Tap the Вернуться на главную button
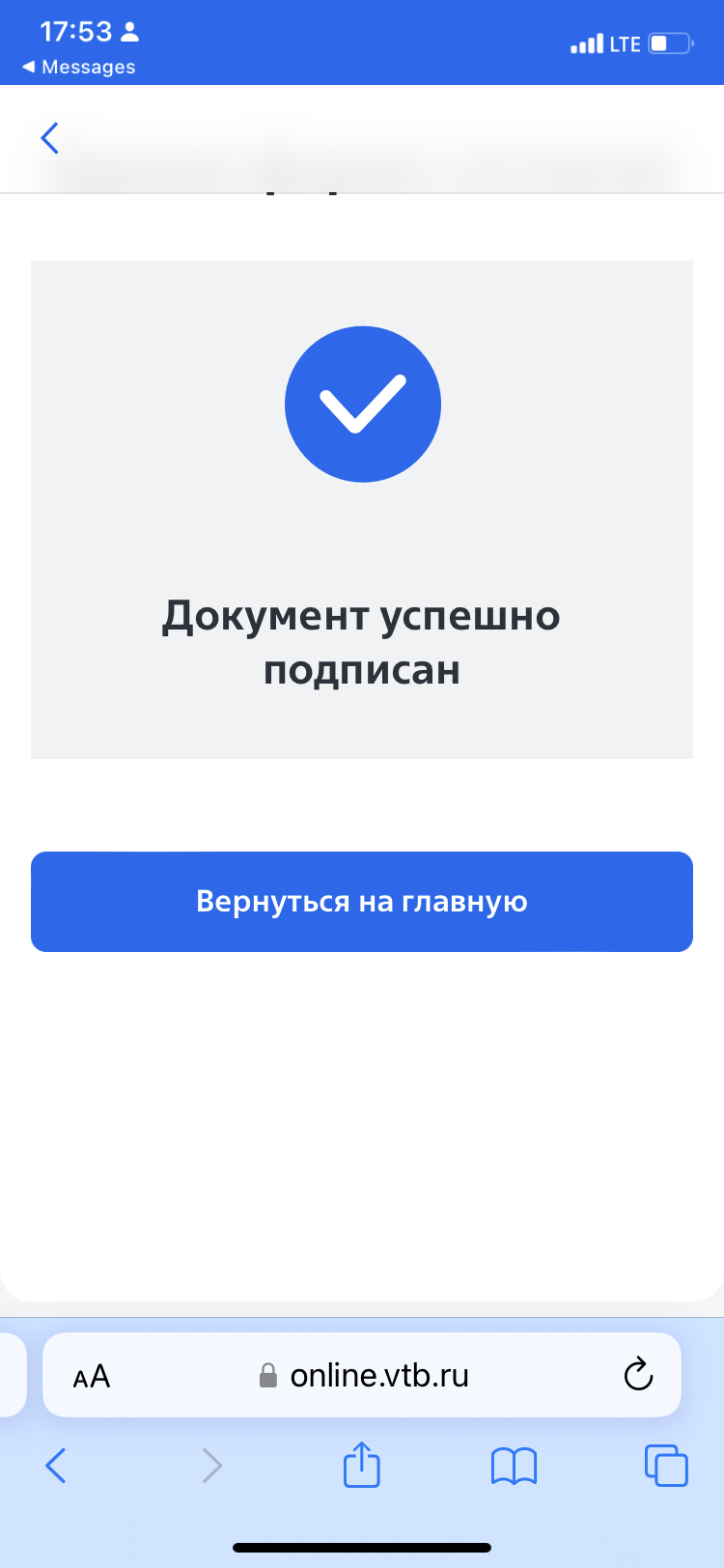Viewport: 724px width, 1568px height. (362, 902)
